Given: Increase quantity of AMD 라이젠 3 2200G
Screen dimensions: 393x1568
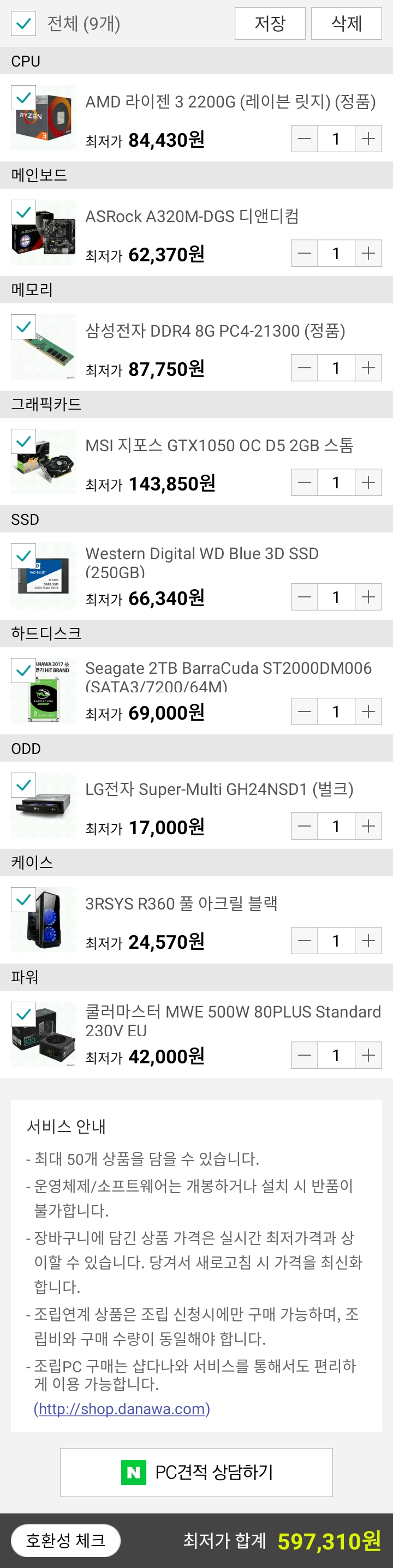Looking at the screenshot, I should pos(368,139).
